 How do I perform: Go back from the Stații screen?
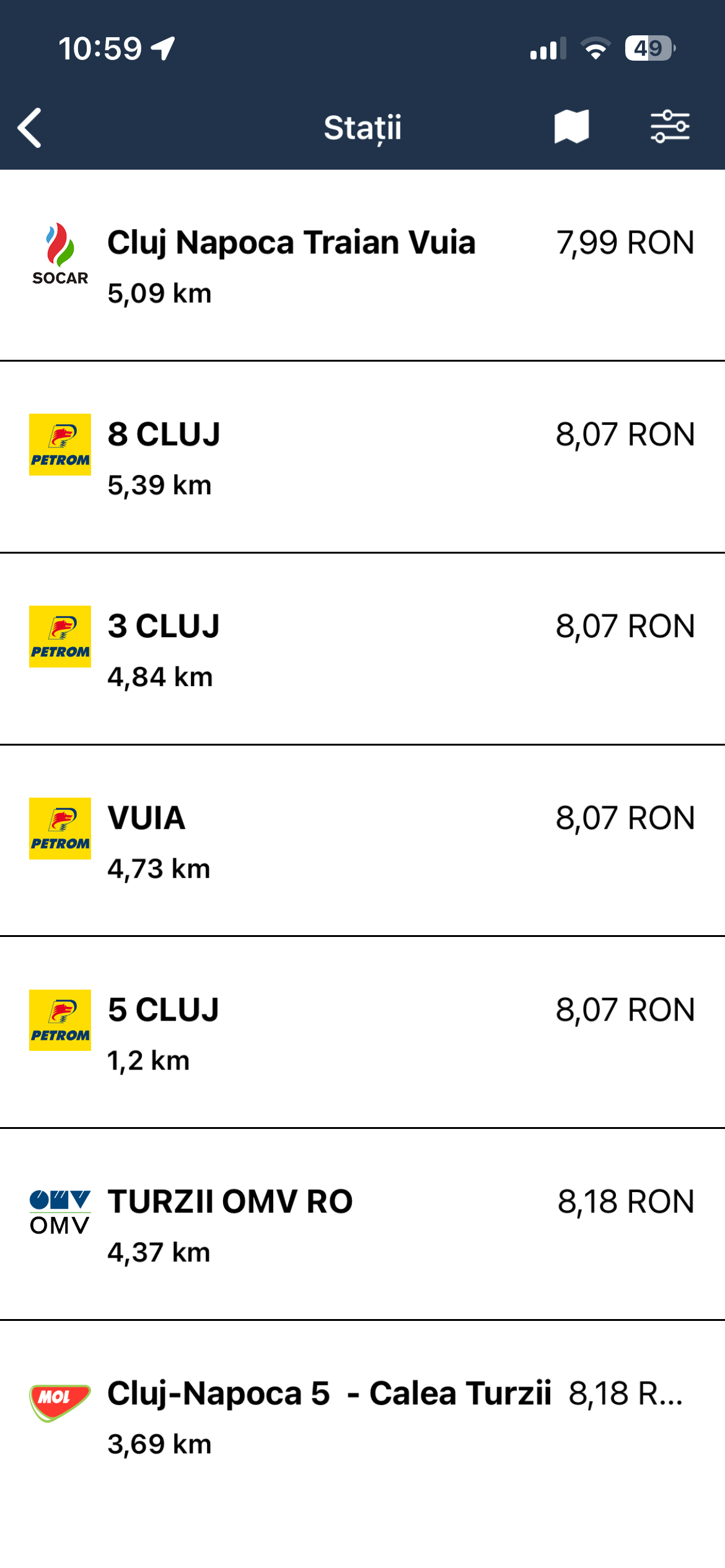point(30,128)
